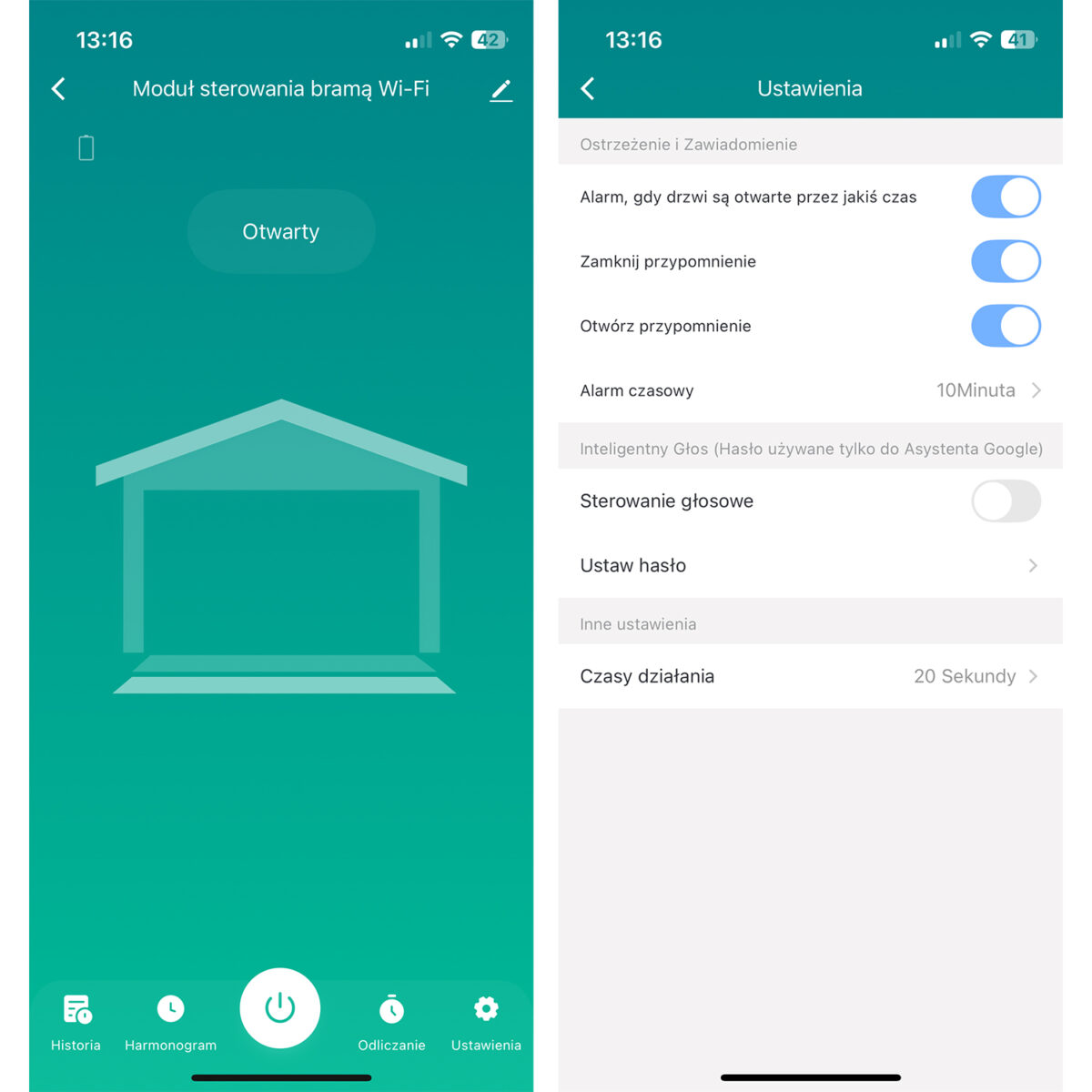1092x1092 pixels.
Task: Open the Odliczanie countdown tab
Action: (x=391, y=1021)
